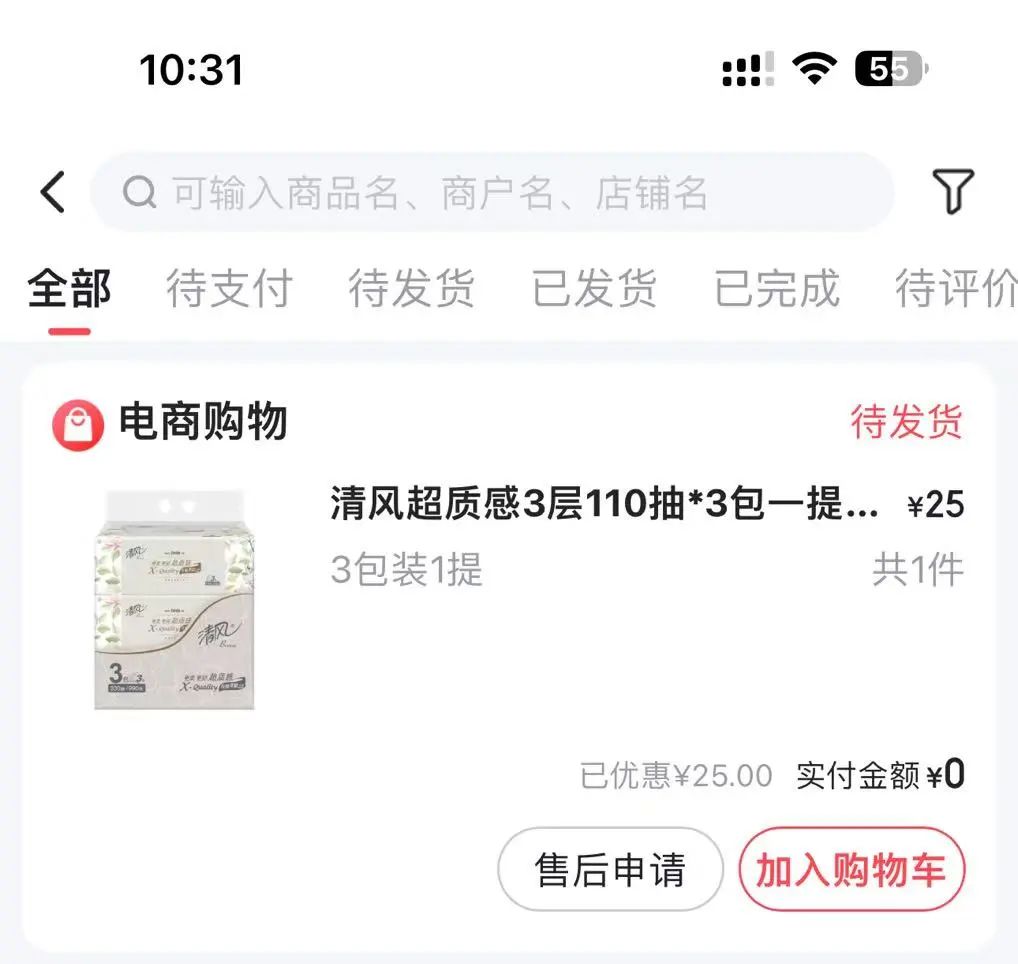Switch to the 已完成 tab
1018x964 pixels.
tap(777, 289)
